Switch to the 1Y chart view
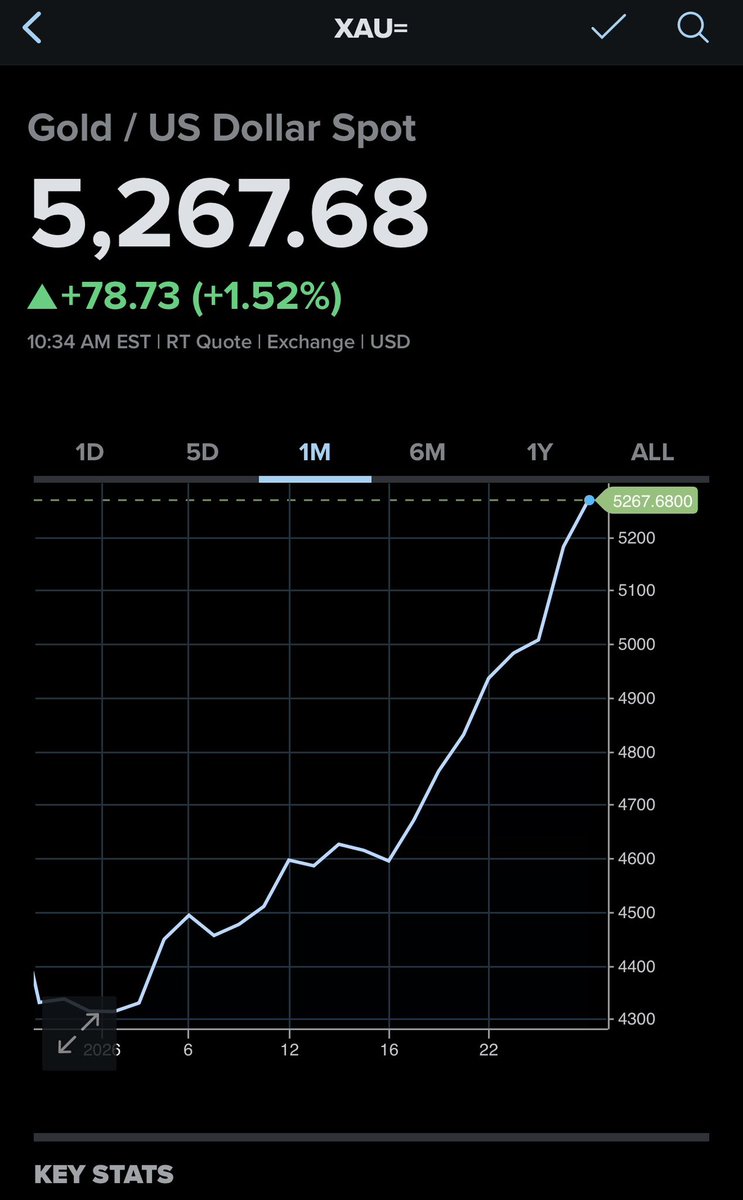This screenshot has height=1200, width=743. pos(539,452)
